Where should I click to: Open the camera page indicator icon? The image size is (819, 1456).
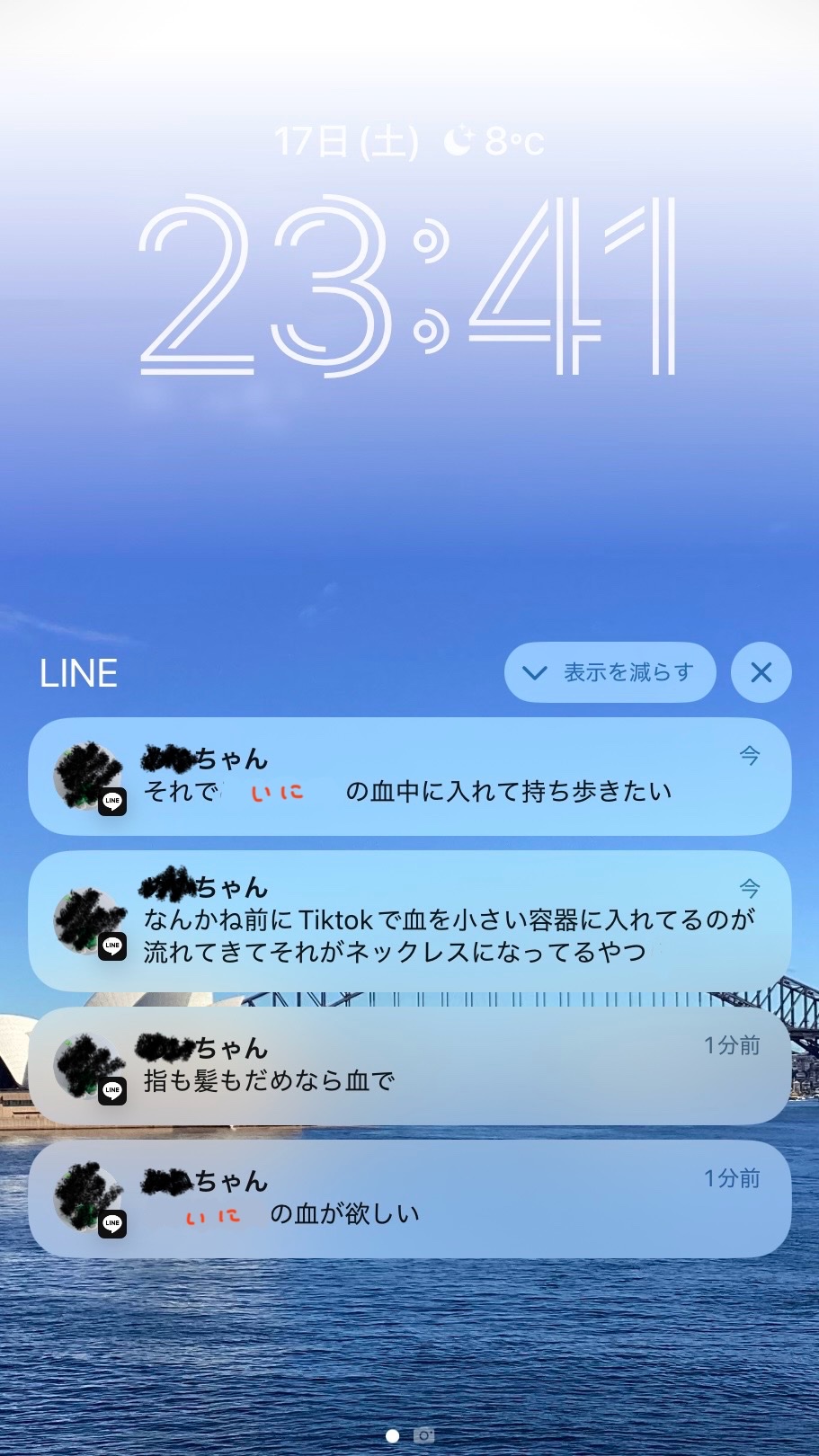tap(424, 1435)
